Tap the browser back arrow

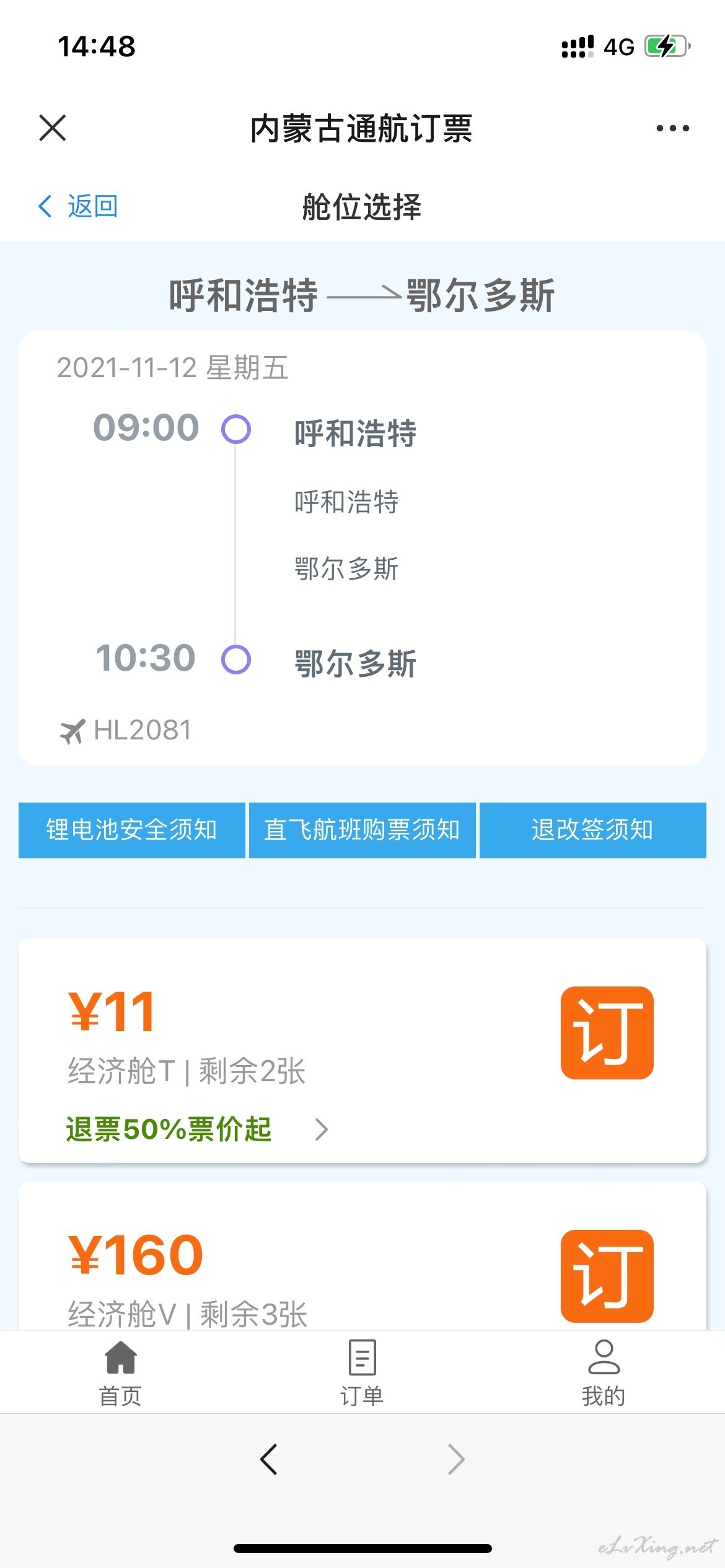click(269, 1460)
